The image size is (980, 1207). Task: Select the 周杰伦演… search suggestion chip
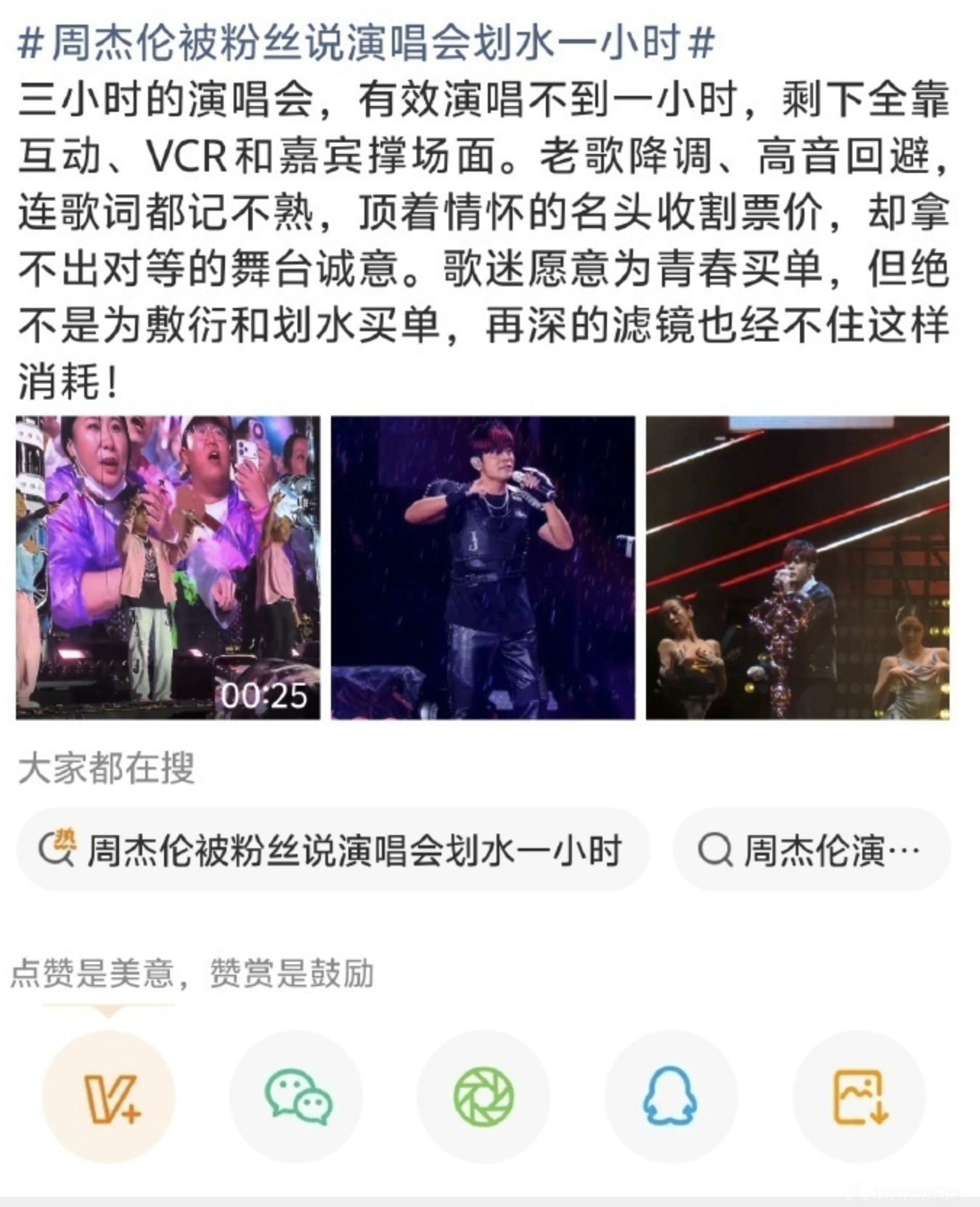(811, 850)
